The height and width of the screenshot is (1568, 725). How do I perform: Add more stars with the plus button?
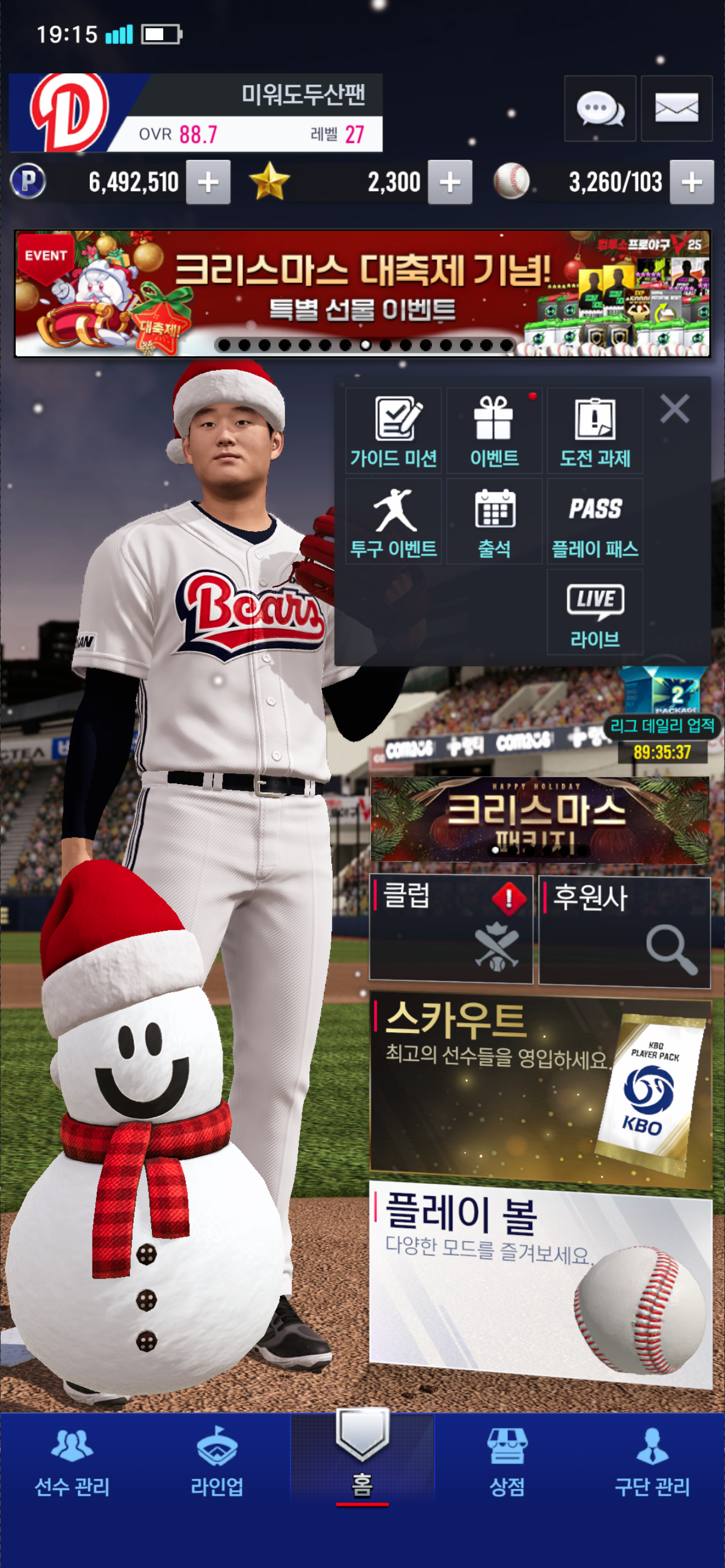pyautogui.click(x=450, y=182)
